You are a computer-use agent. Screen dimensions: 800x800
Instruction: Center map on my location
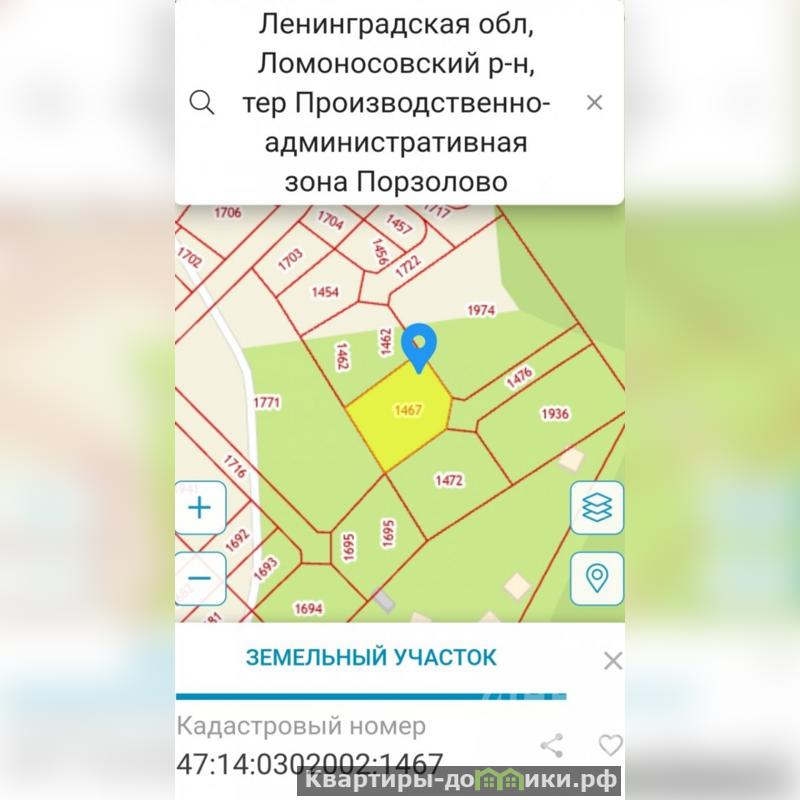(597, 577)
